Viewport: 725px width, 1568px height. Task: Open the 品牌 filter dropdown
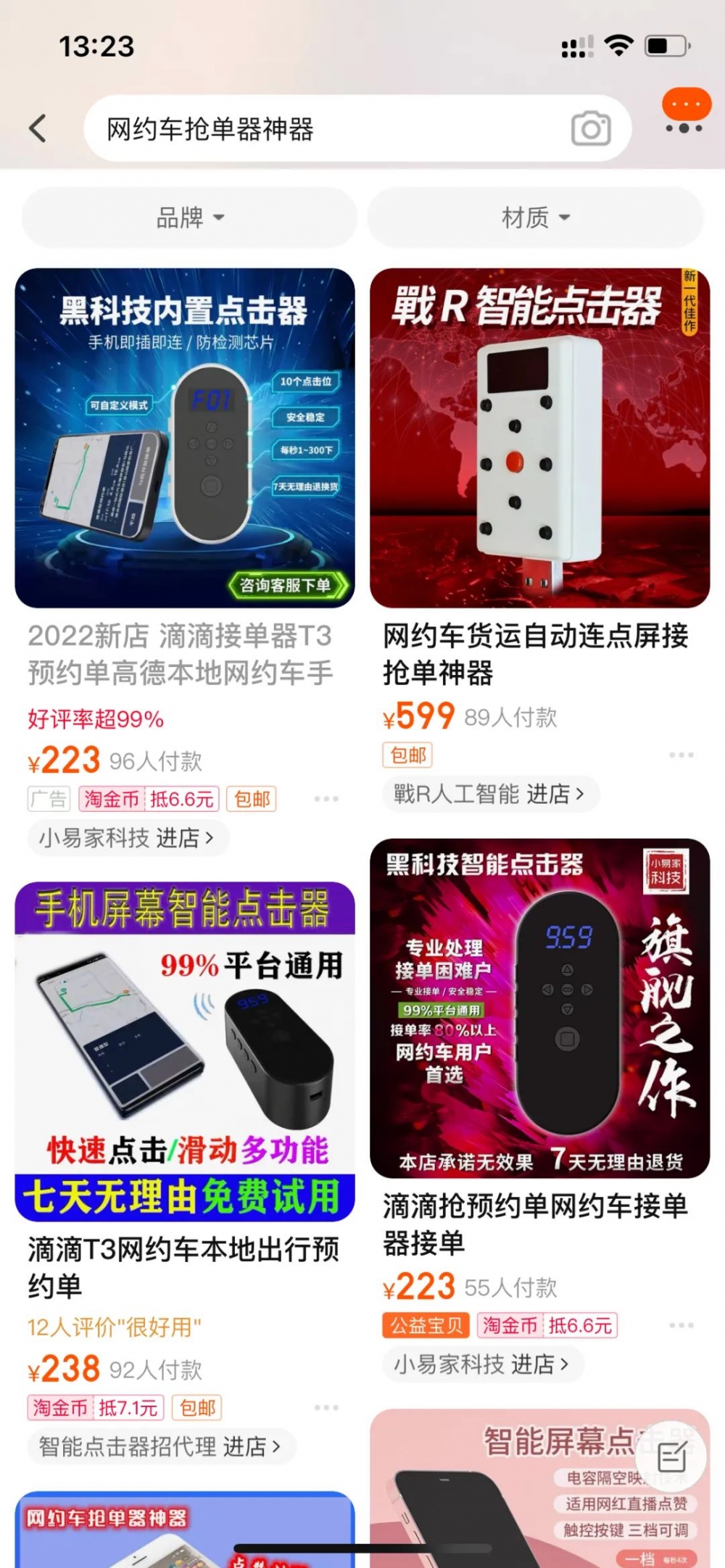pyautogui.click(x=188, y=217)
